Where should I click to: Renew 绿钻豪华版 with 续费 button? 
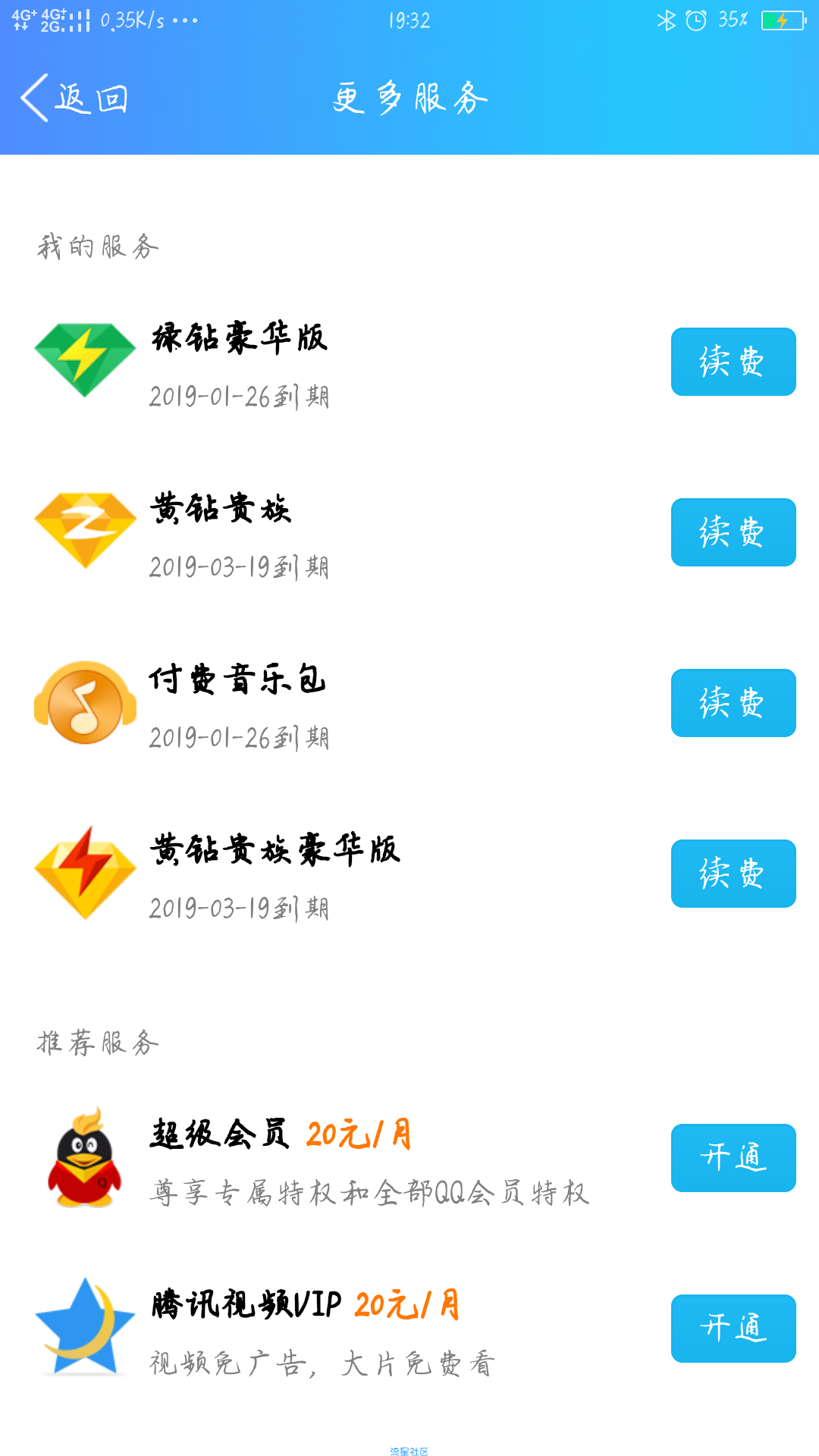(733, 362)
